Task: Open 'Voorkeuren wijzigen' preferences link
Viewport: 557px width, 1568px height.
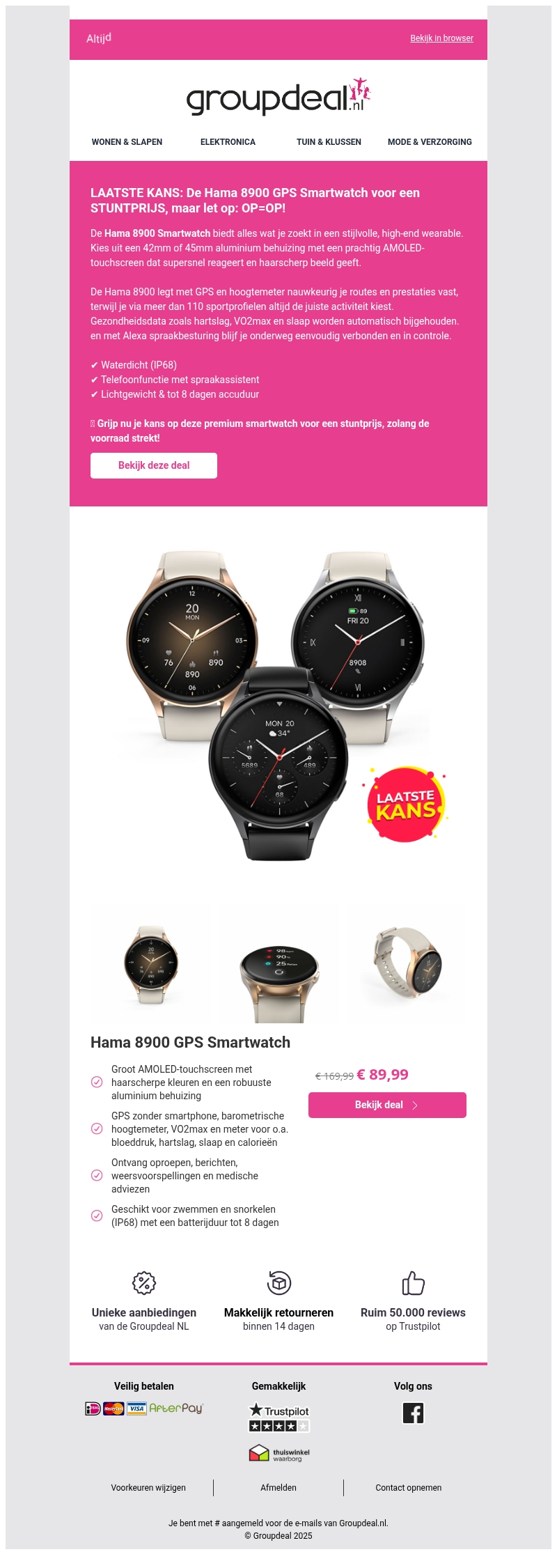Action: pos(148,1488)
